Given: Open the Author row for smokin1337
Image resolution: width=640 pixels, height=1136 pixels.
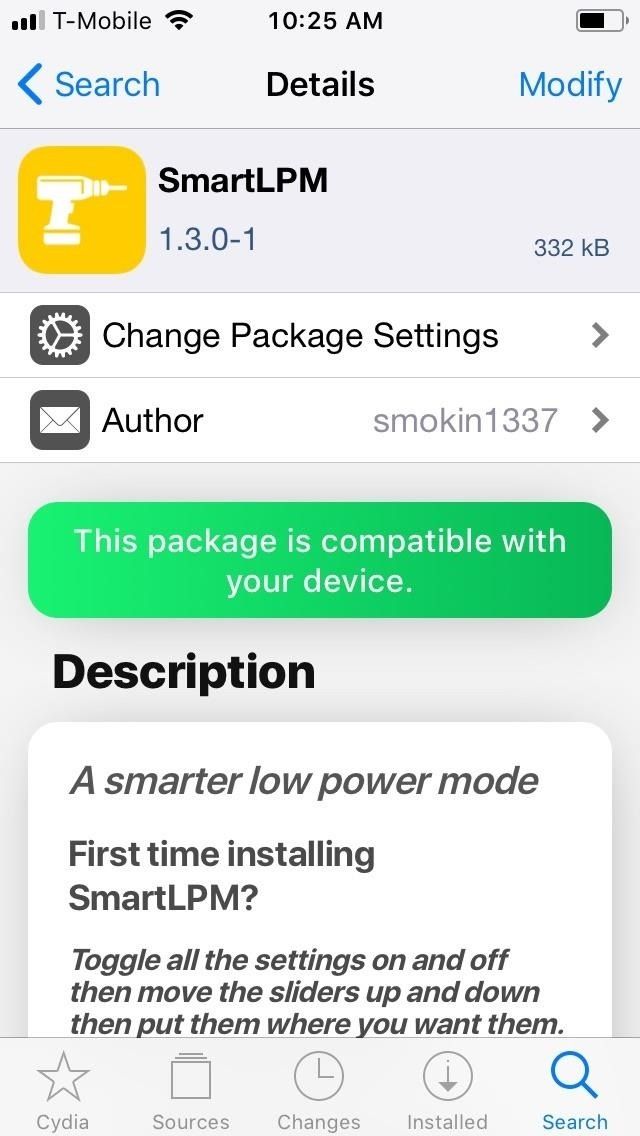Looking at the screenshot, I should [320, 420].
